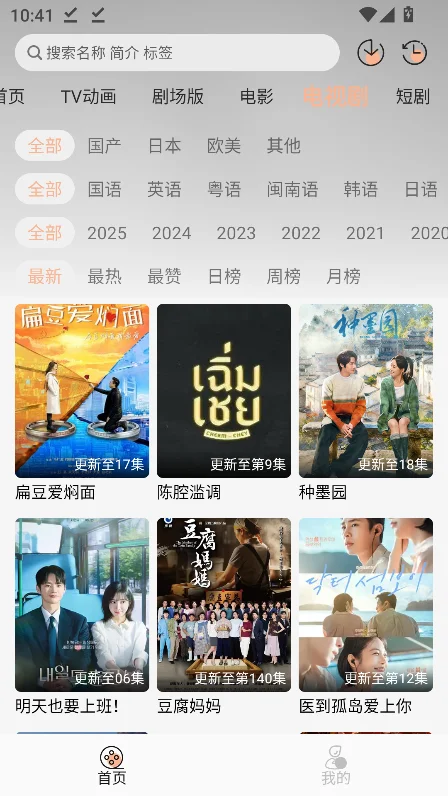Switch to the TV动画 tab
The height and width of the screenshot is (796, 448).
(x=88, y=96)
